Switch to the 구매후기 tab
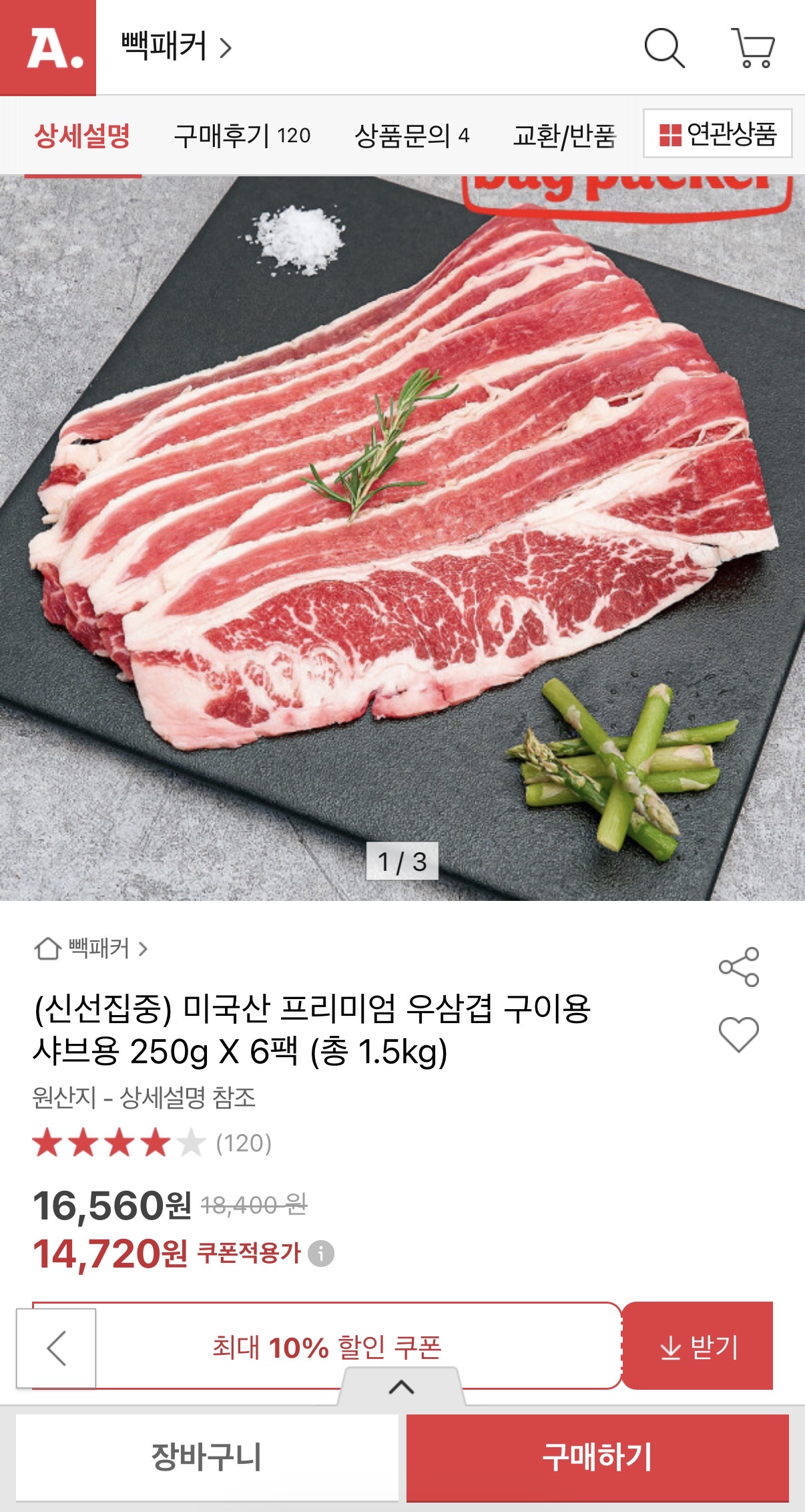 point(242,136)
